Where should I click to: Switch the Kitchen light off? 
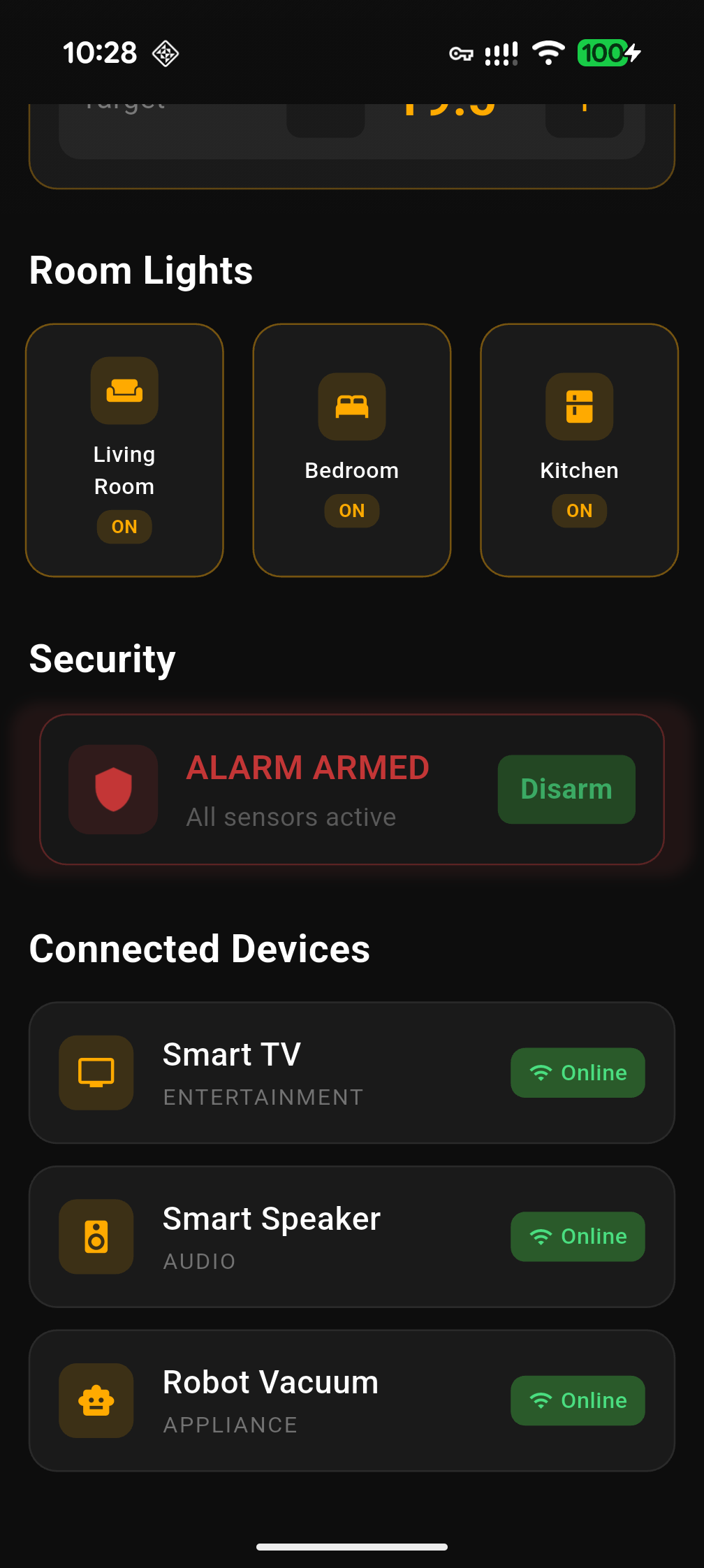click(579, 511)
